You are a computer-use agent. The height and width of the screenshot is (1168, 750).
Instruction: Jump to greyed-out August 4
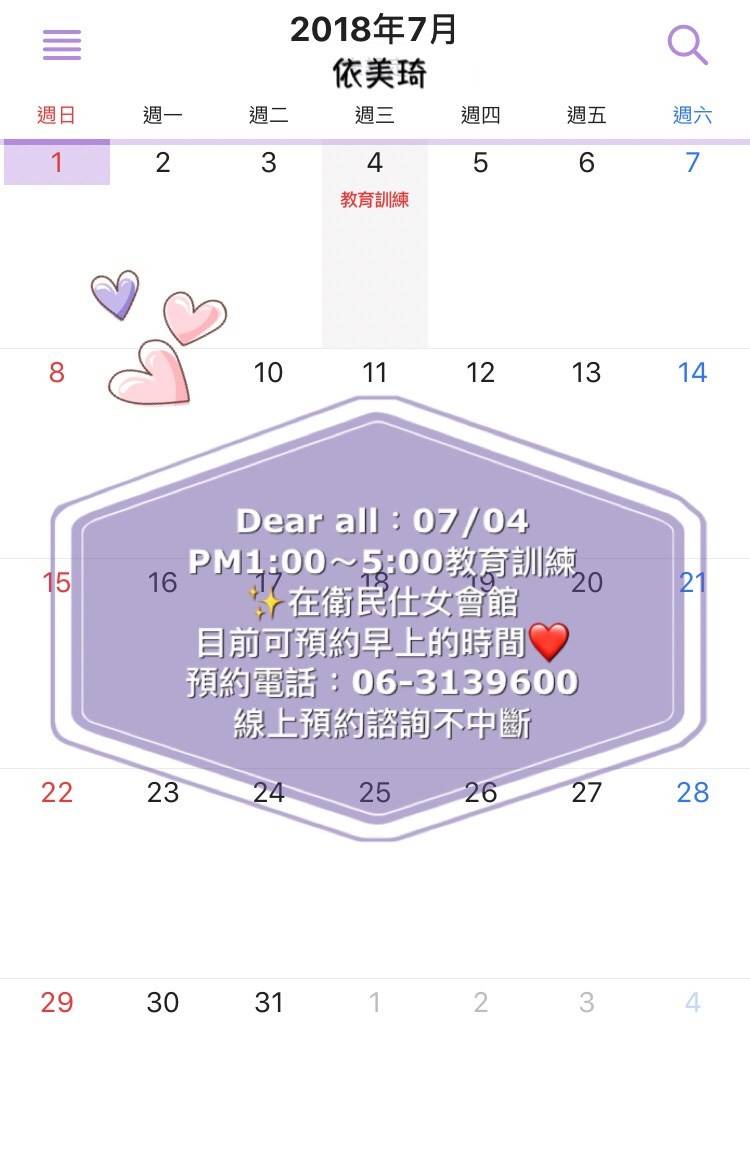coord(692,1003)
